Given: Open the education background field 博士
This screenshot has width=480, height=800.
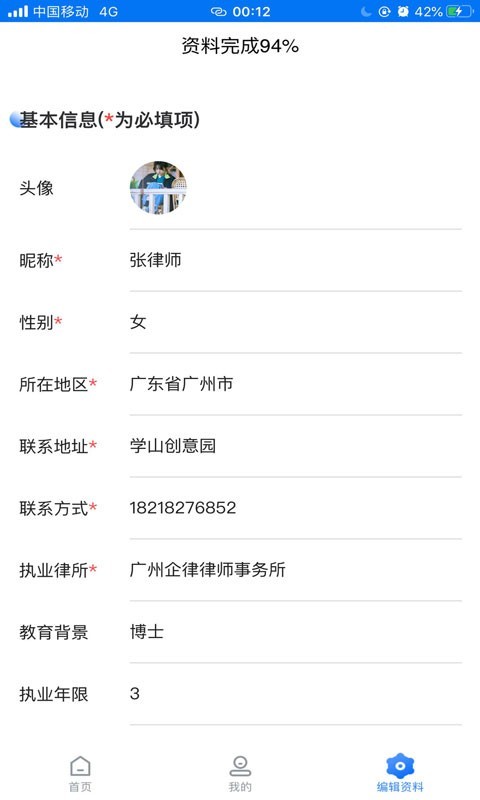Looking at the screenshot, I should 295,632.
